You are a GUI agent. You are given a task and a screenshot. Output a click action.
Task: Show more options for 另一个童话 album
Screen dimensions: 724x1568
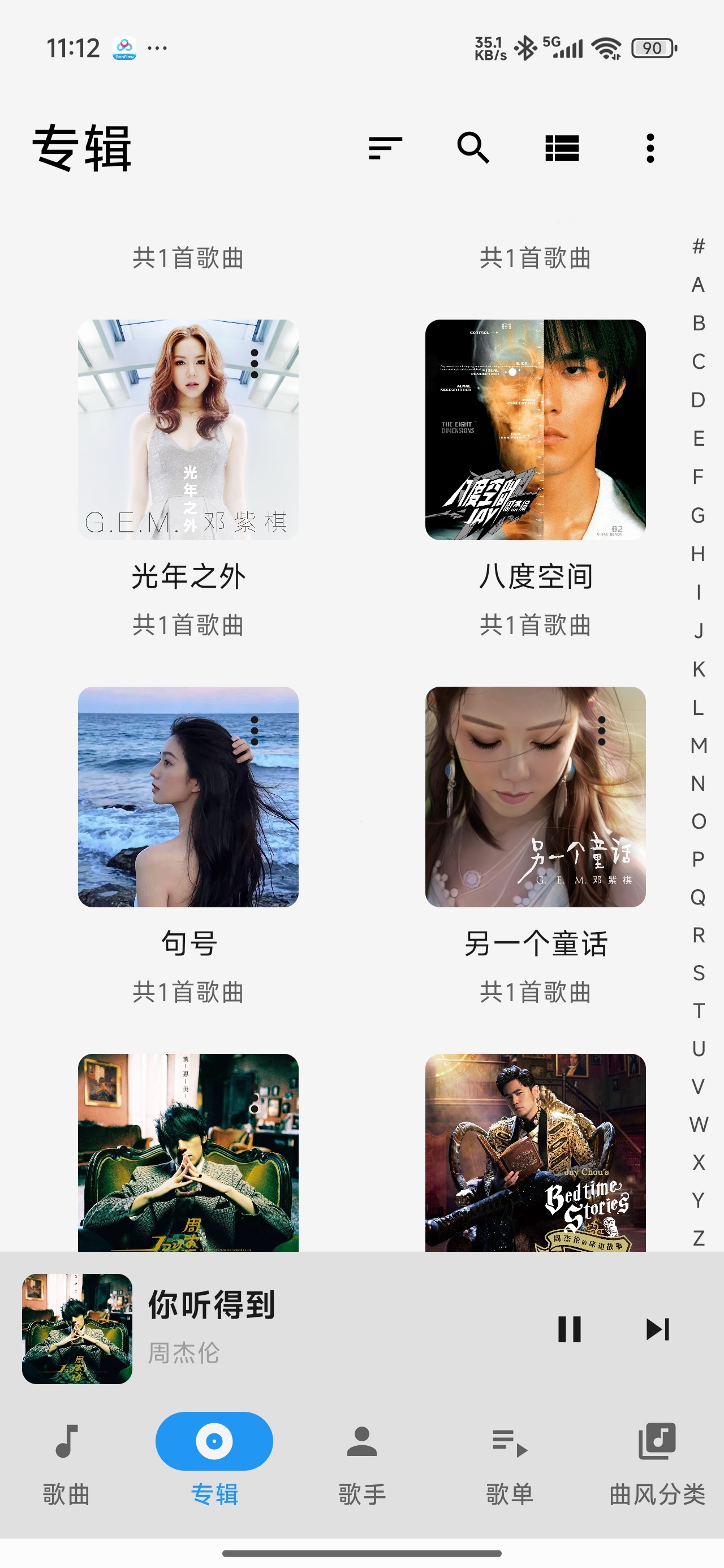coord(602,731)
